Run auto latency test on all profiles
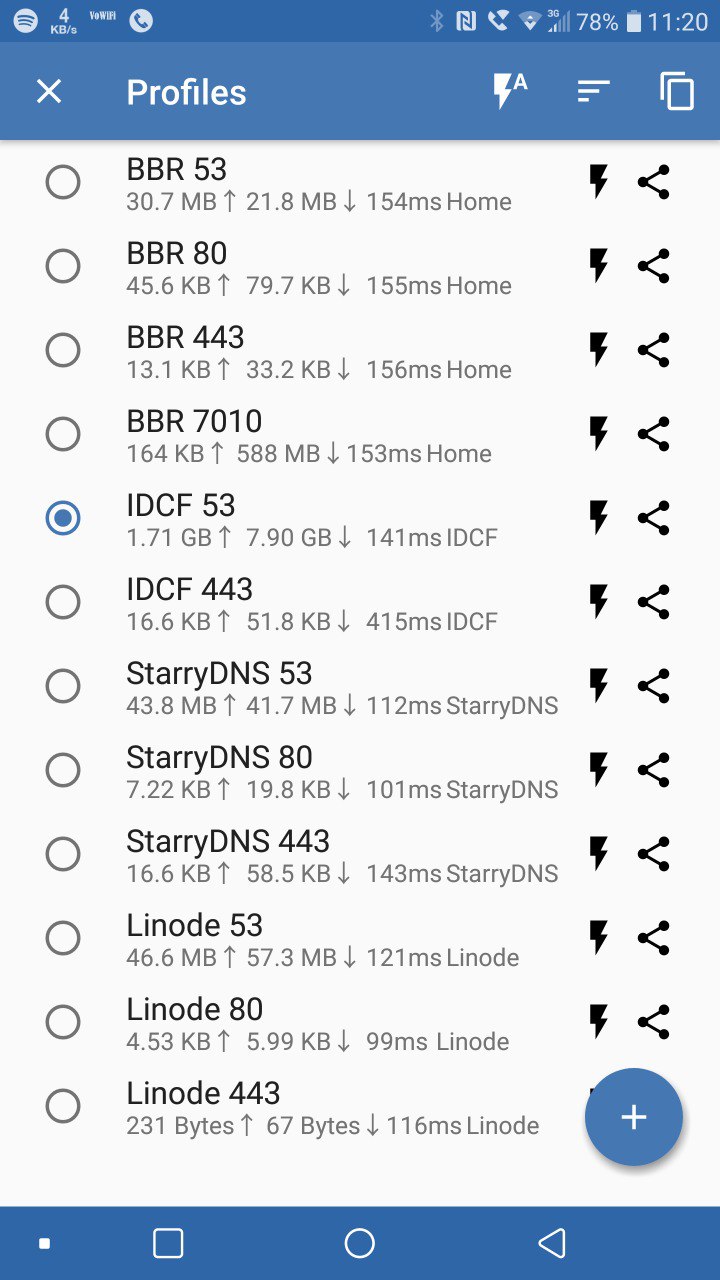This screenshot has height=1280, width=720. click(509, 91)
